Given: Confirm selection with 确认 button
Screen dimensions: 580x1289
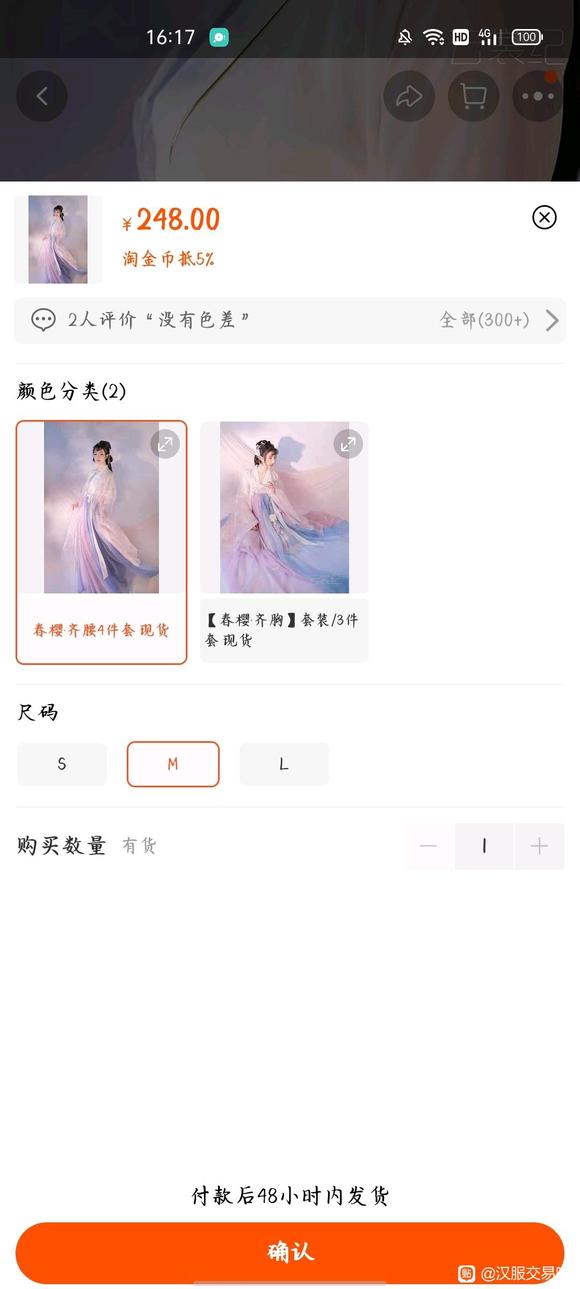Looking at the screenshot, I should 290,1252.
